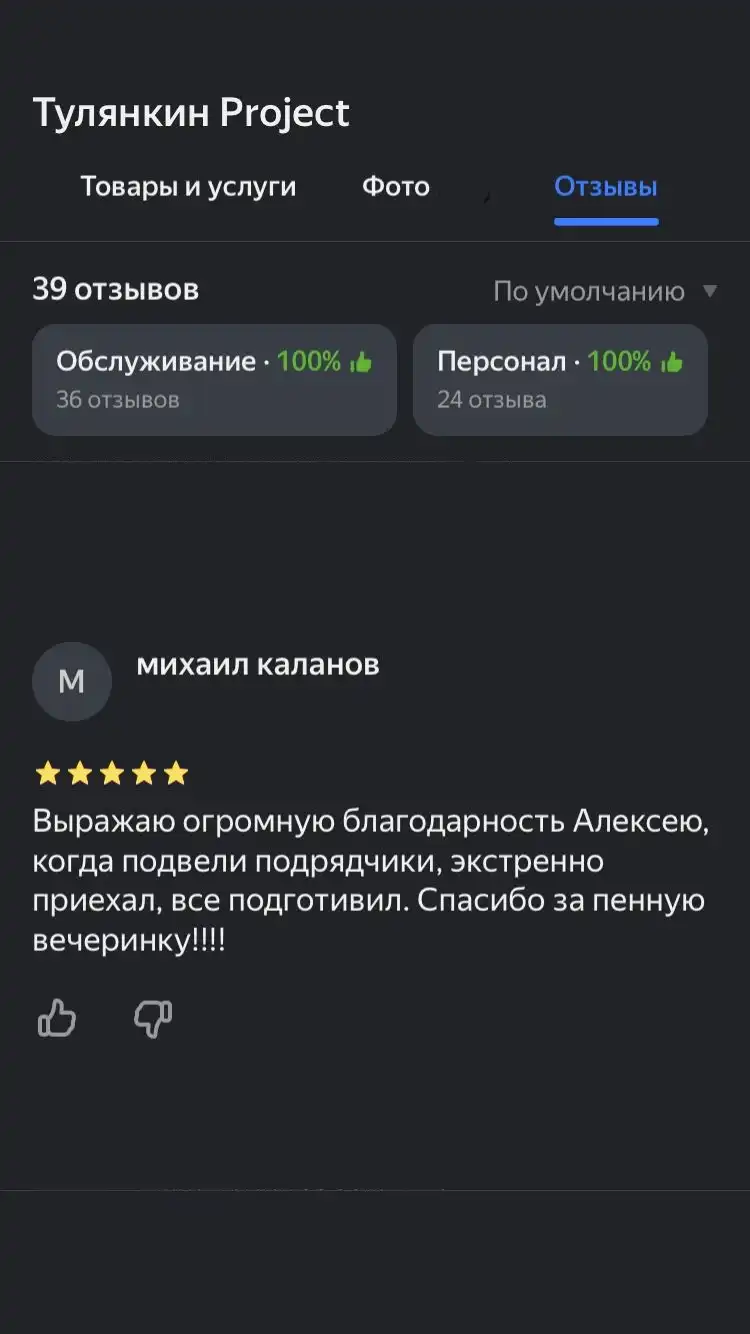
Task: Switch to the Товары и услуги tab
Action: coord(188,187)
